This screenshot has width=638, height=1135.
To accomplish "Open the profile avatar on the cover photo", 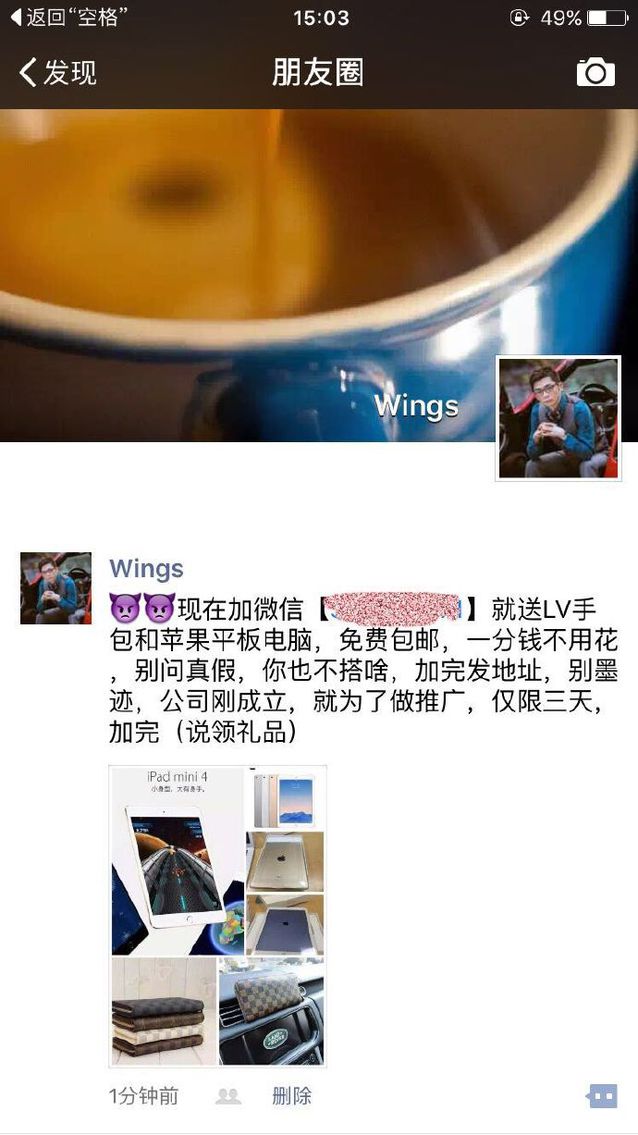I will coord(559,418).
